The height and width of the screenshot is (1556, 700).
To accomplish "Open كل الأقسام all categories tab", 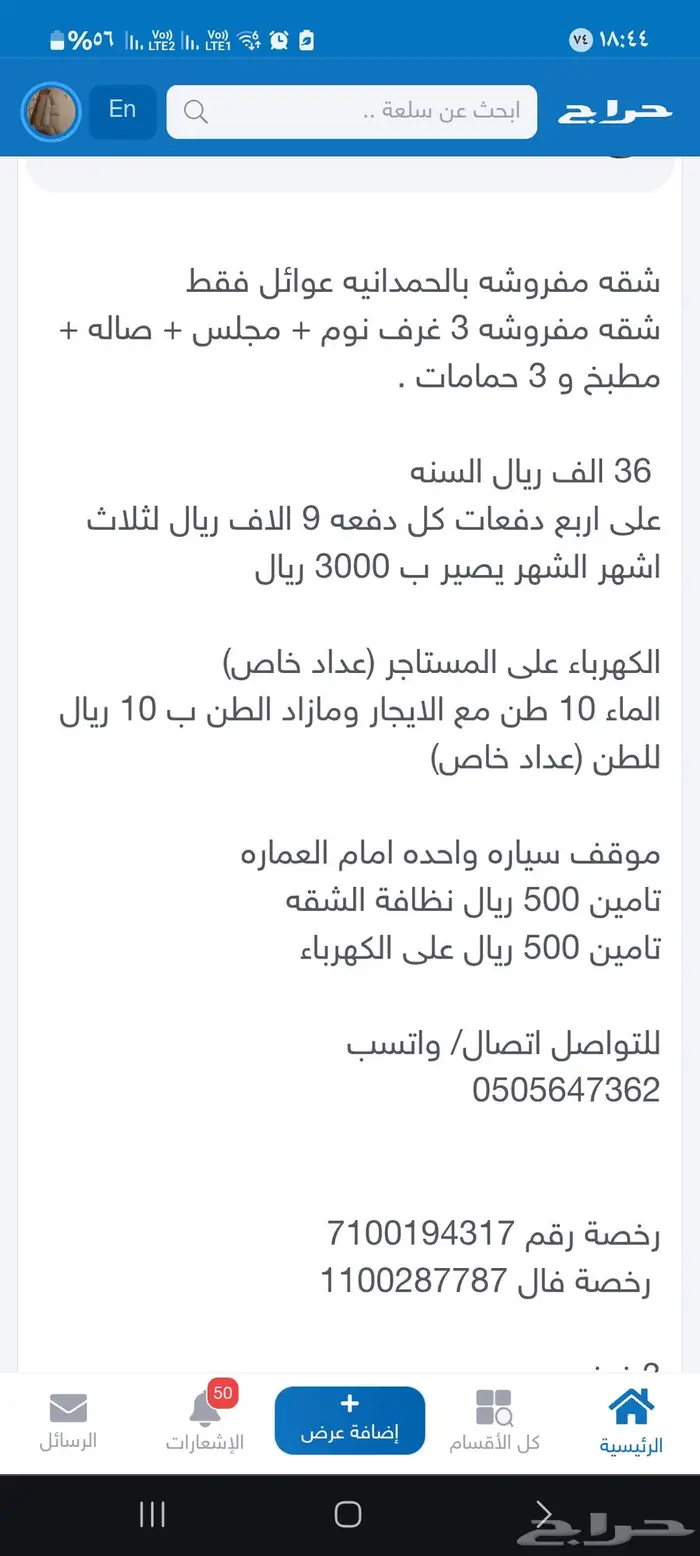I will coord(494,1420).
